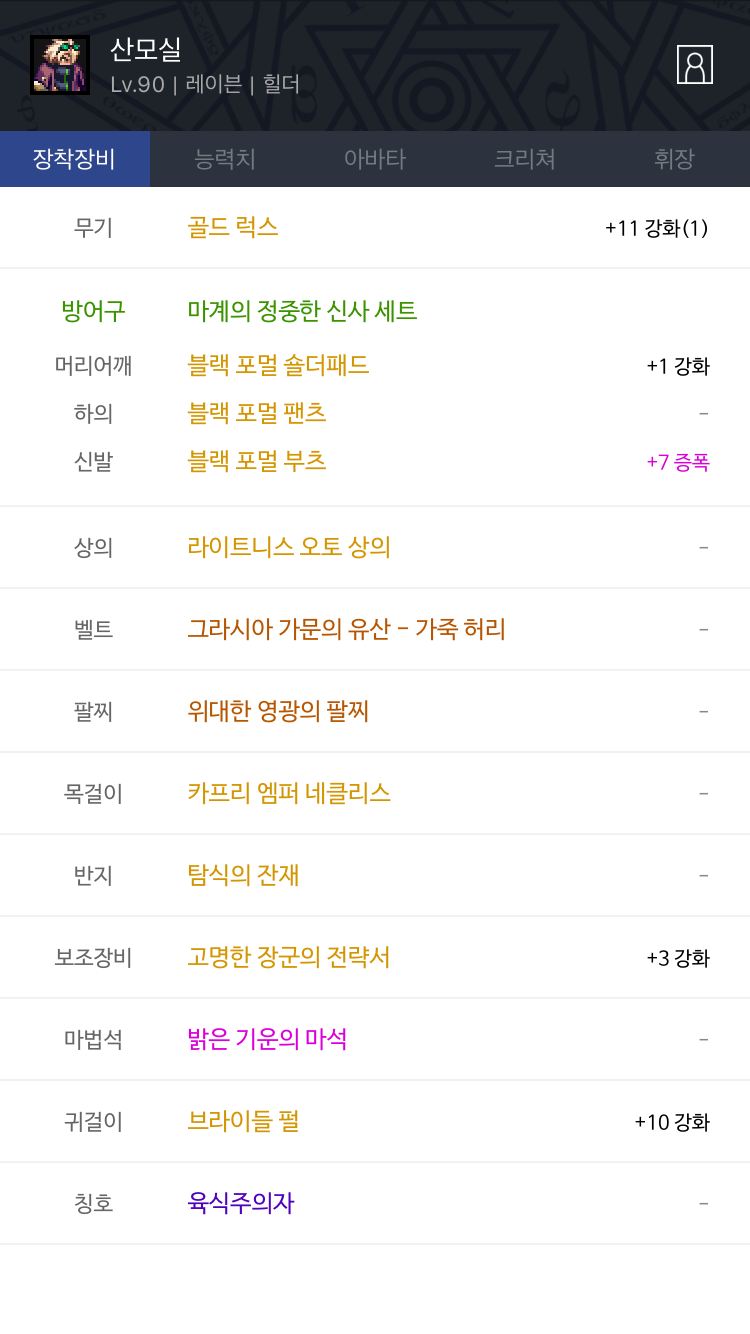Switch to the 크리쳐 tab
Image resolution: width=750 pixels, height=1334 pixels.
525,159
